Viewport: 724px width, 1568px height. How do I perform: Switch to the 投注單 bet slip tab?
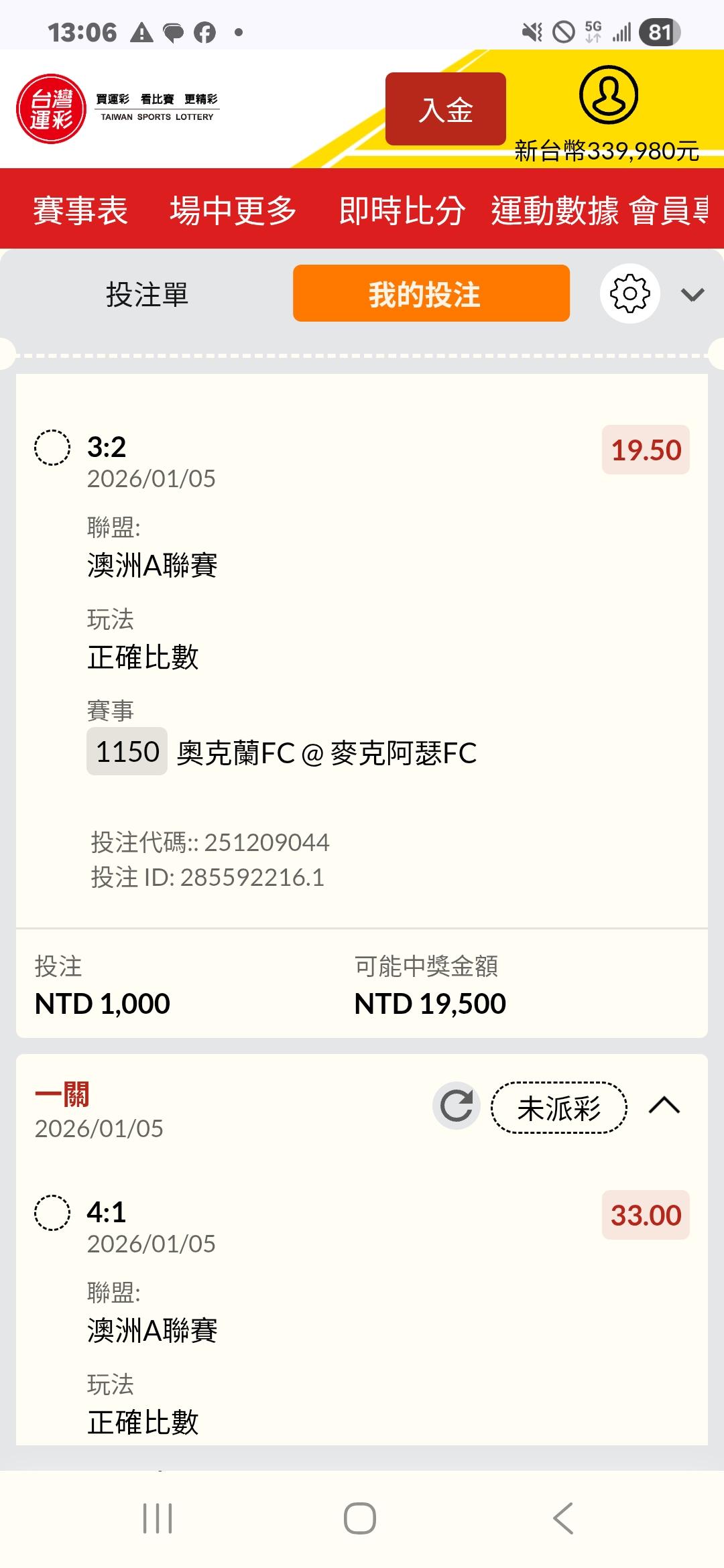pos(147,294)
